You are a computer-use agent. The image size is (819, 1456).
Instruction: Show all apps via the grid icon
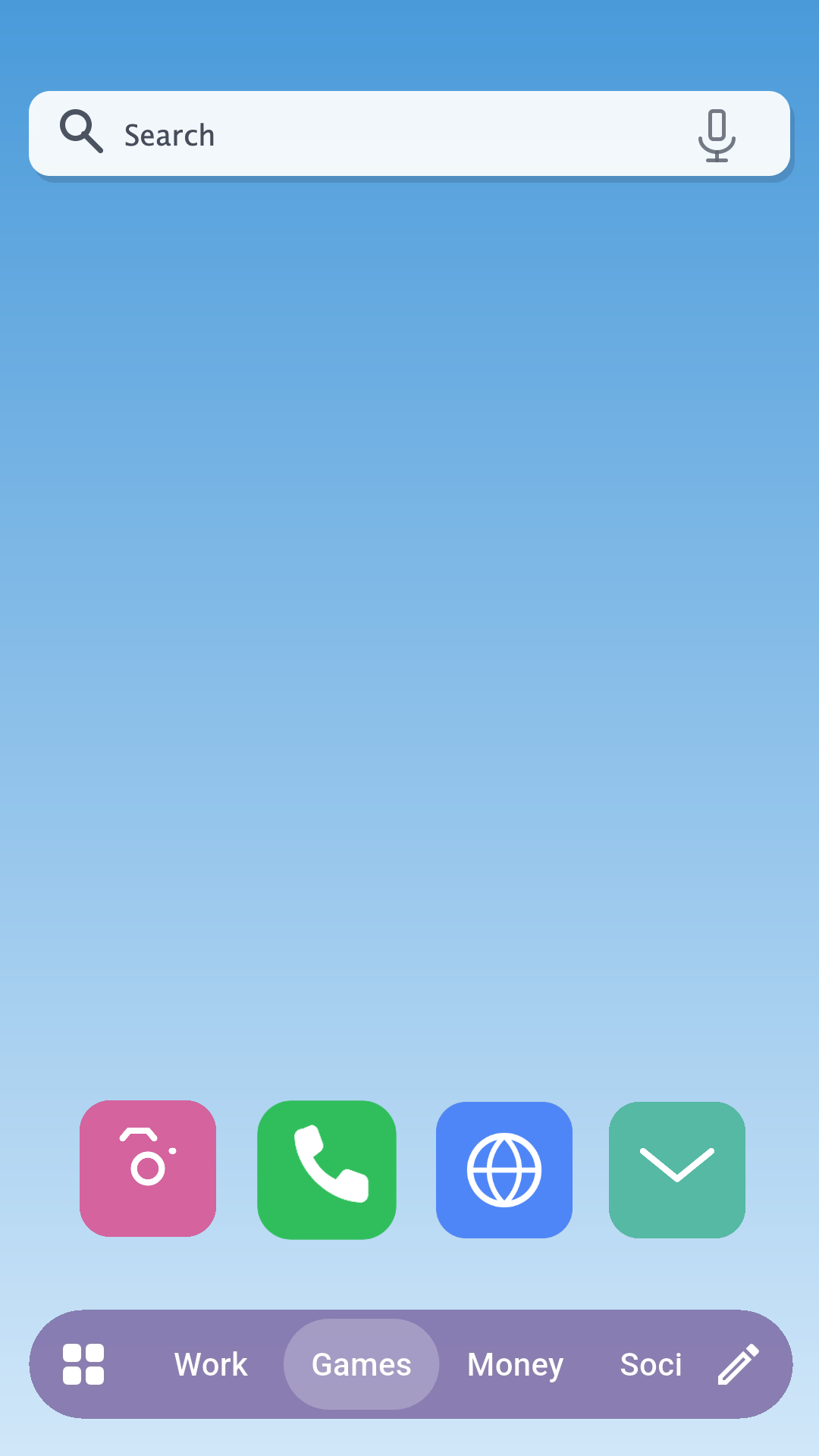83,1364
